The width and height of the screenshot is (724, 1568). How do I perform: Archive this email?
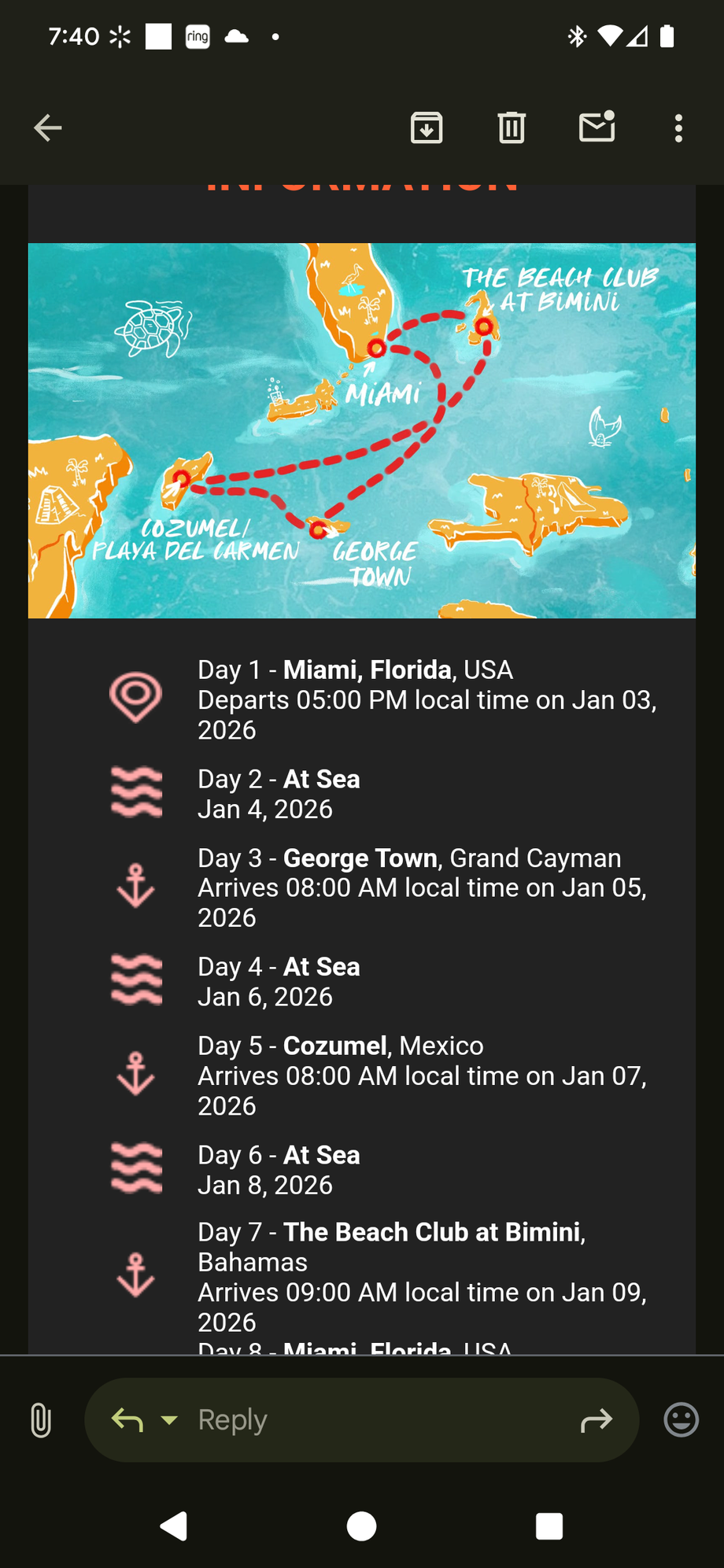click(x=427, y=127)
